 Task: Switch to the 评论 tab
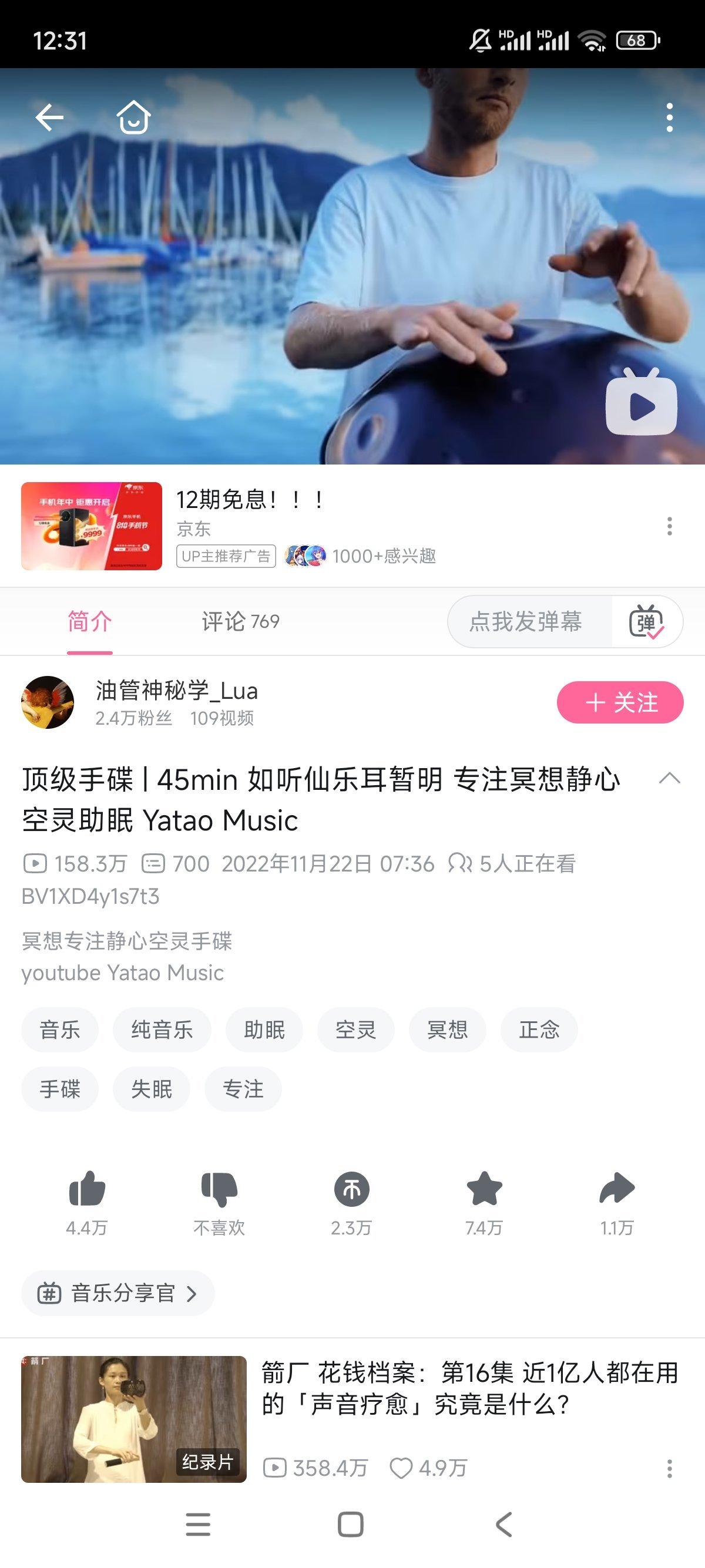pyautogui.click(x=240, y=621)
